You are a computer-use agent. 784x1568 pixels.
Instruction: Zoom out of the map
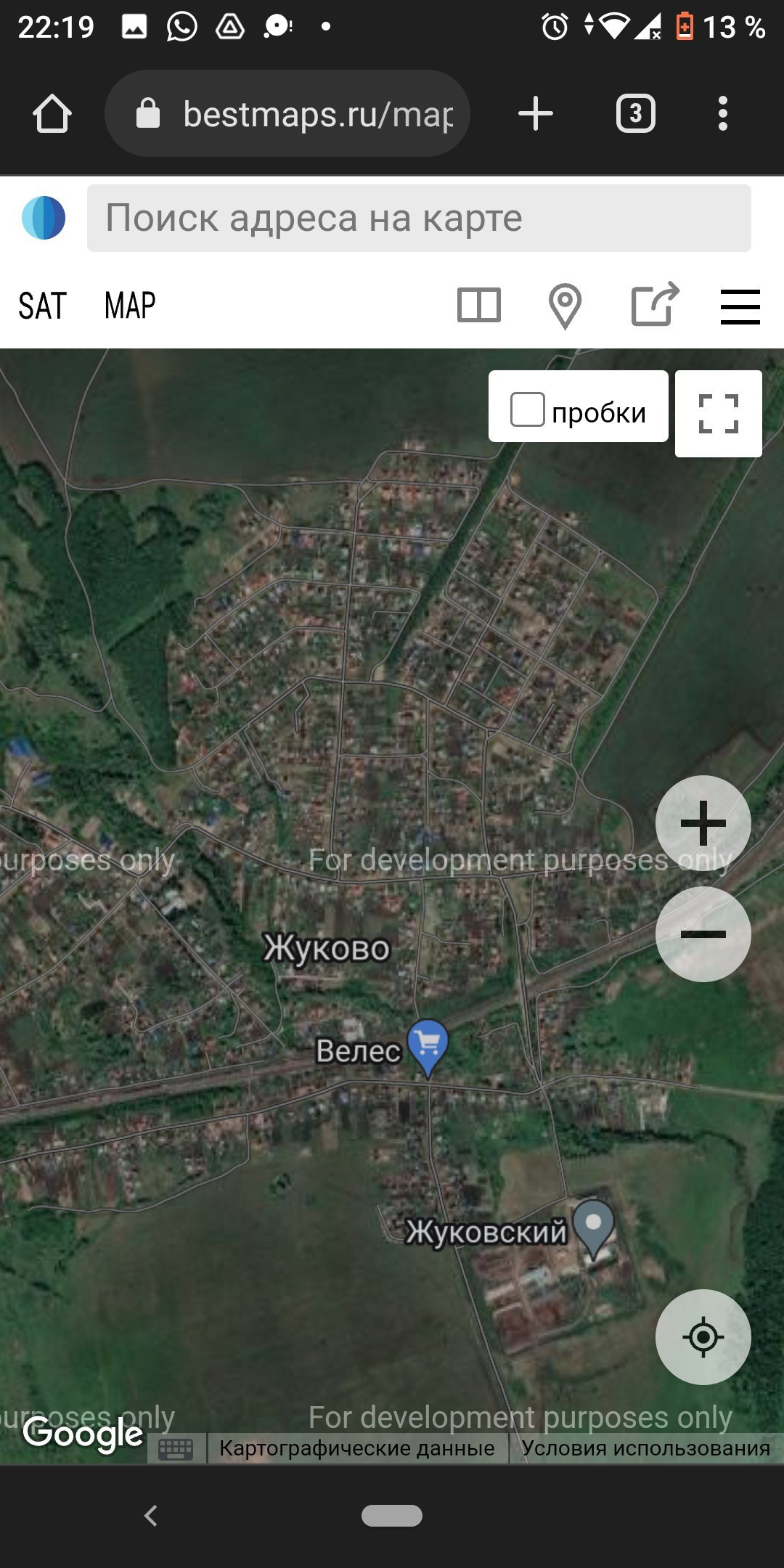click(703, 934)
